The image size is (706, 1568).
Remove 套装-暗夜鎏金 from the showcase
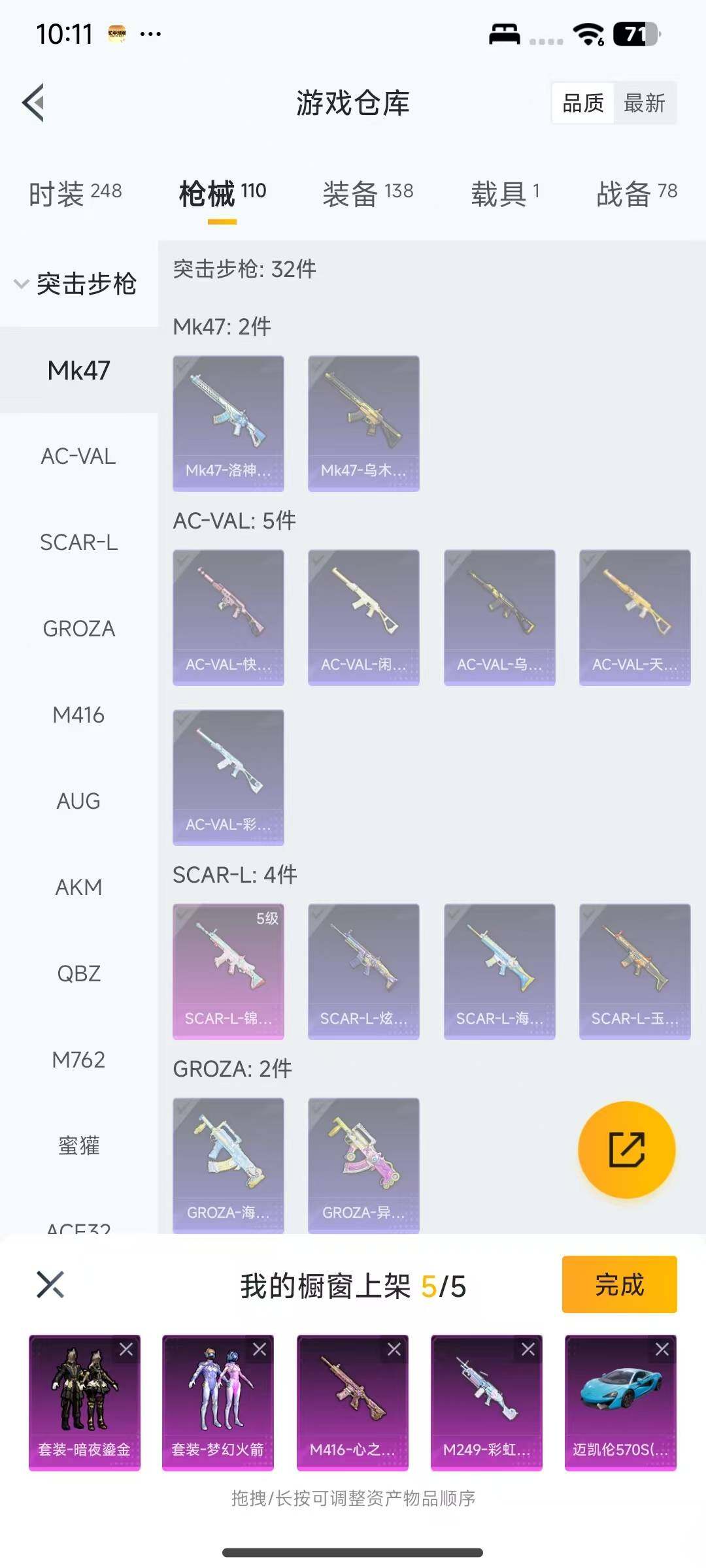(126, 1349)
